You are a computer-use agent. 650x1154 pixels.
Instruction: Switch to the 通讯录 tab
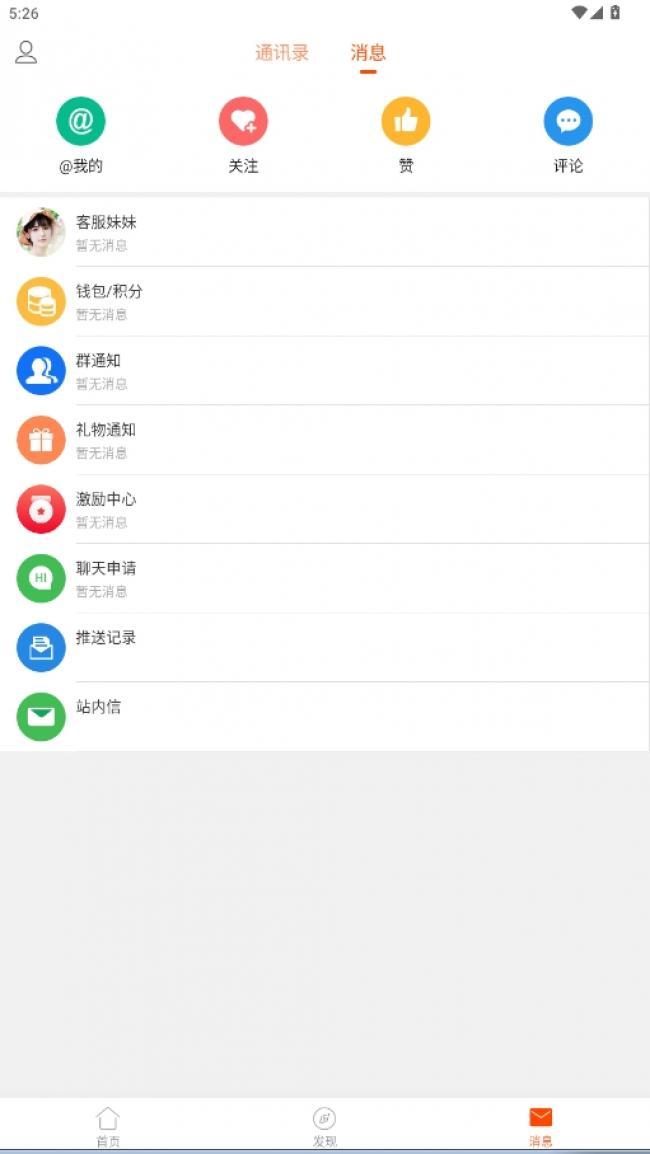pos(282,52)
